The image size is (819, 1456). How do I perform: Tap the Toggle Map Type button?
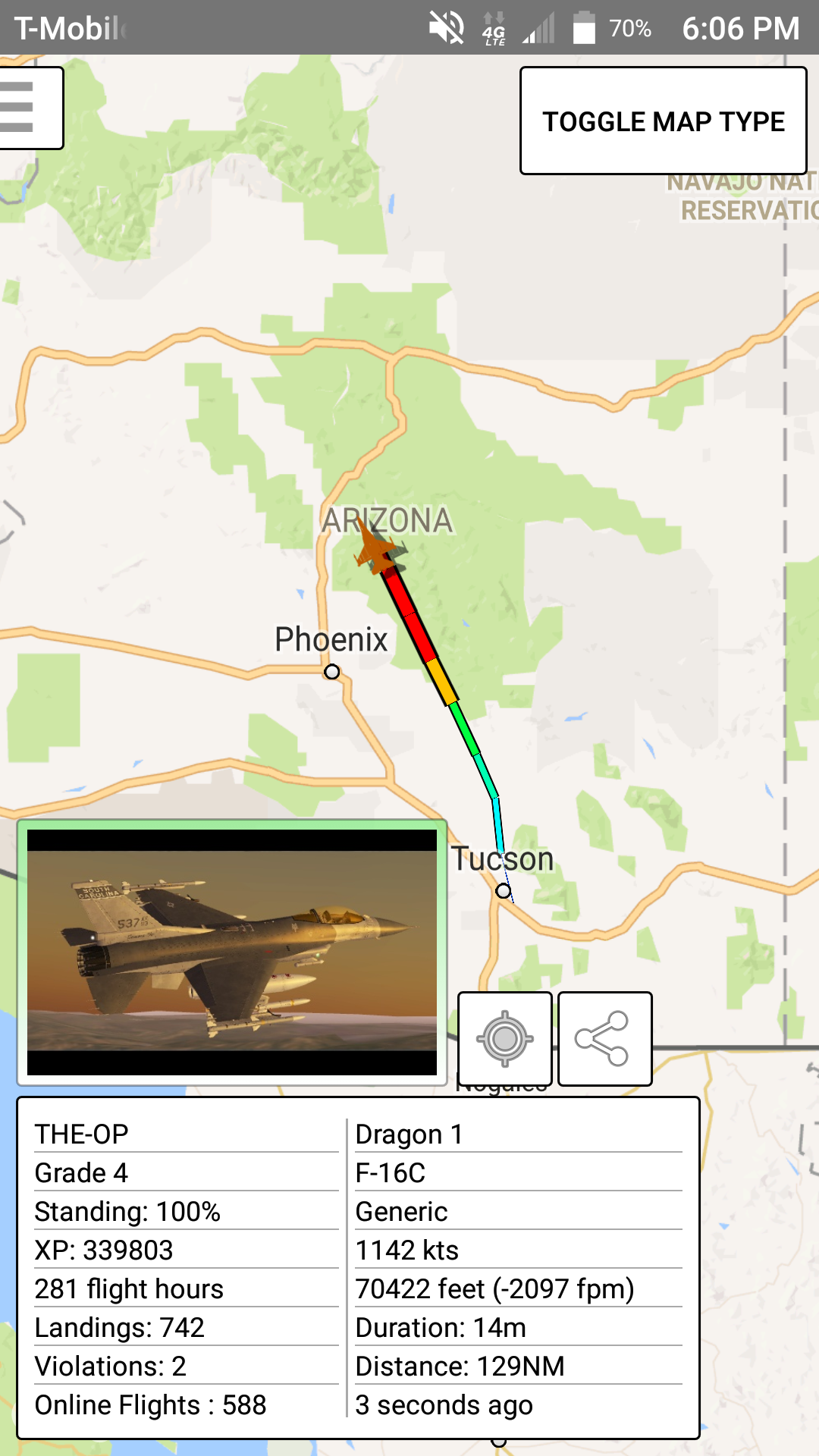point(663,121)
